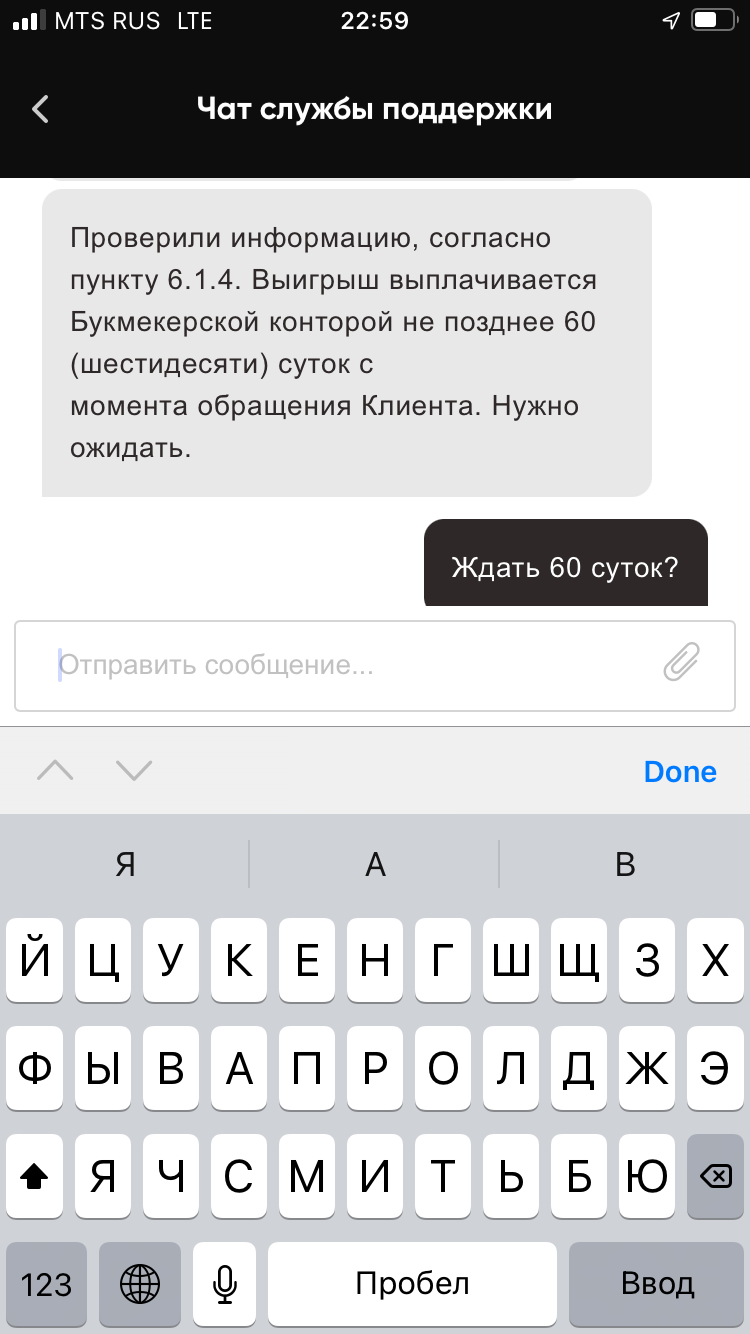The width and height of the screenshot is (750, 1334).
Task: Focus the «Отправить сообщение...» message field
Action: click(350, 665)
